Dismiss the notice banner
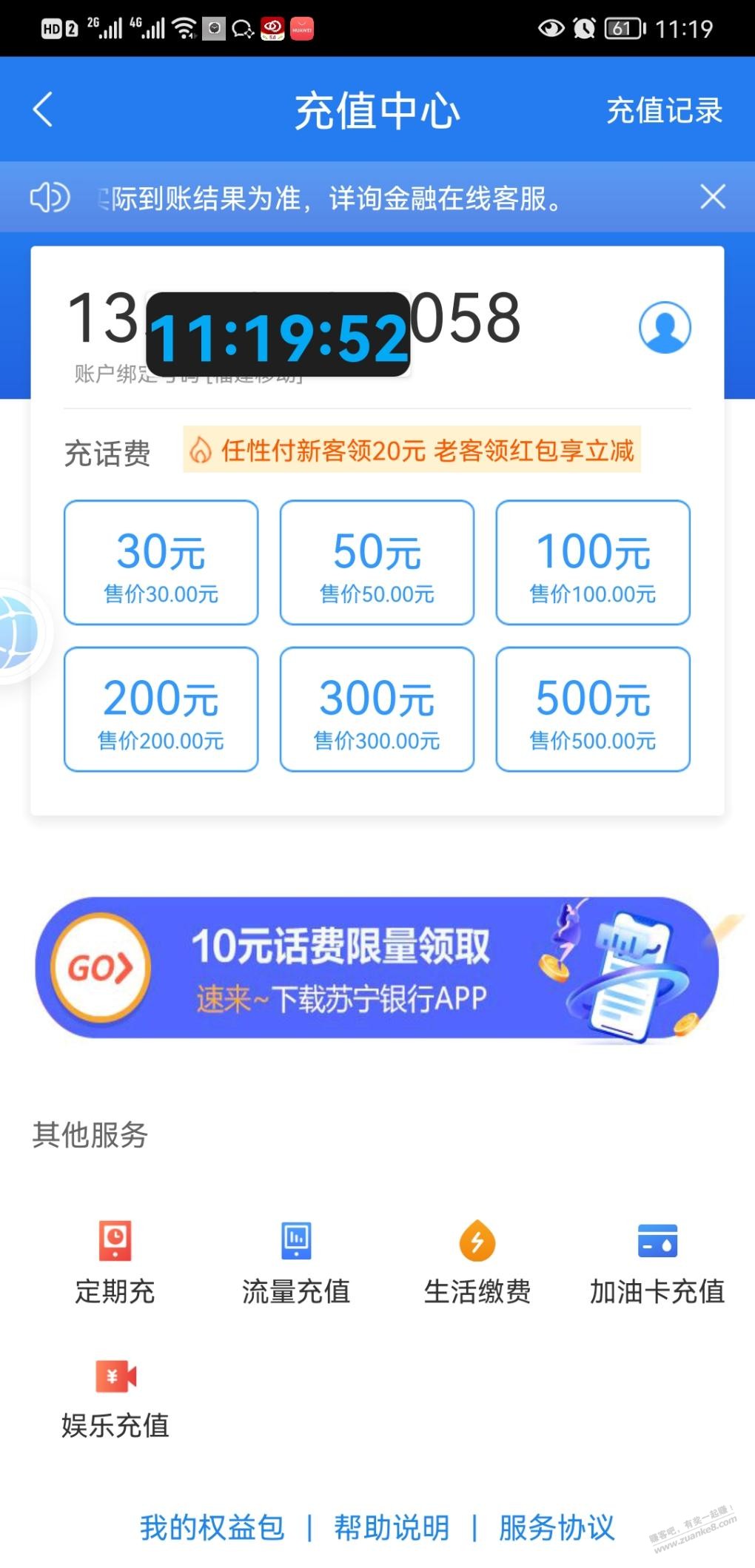Image resolution: width=755 pixels, height=1568 pixels. click(712, 197)
